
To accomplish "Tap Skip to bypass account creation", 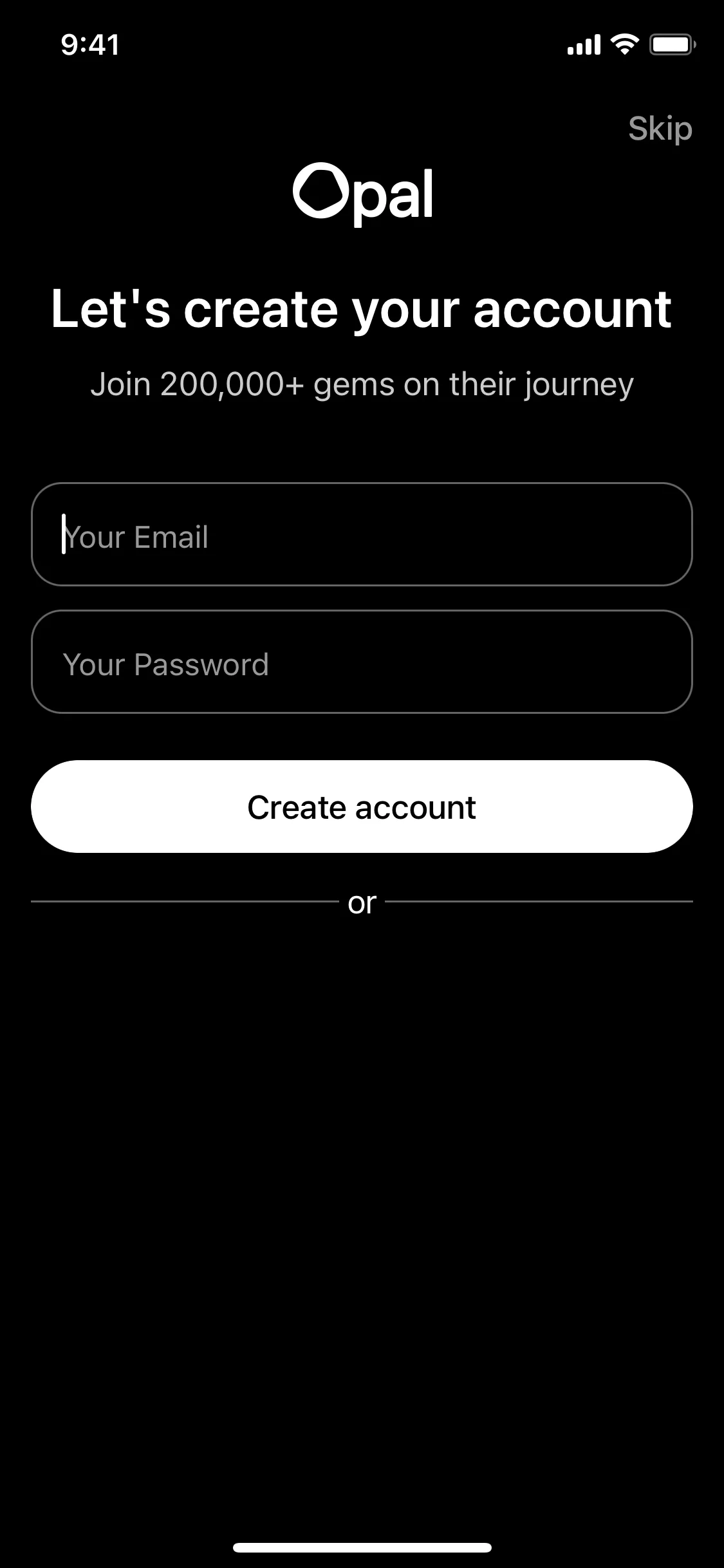I will [660, 127].
